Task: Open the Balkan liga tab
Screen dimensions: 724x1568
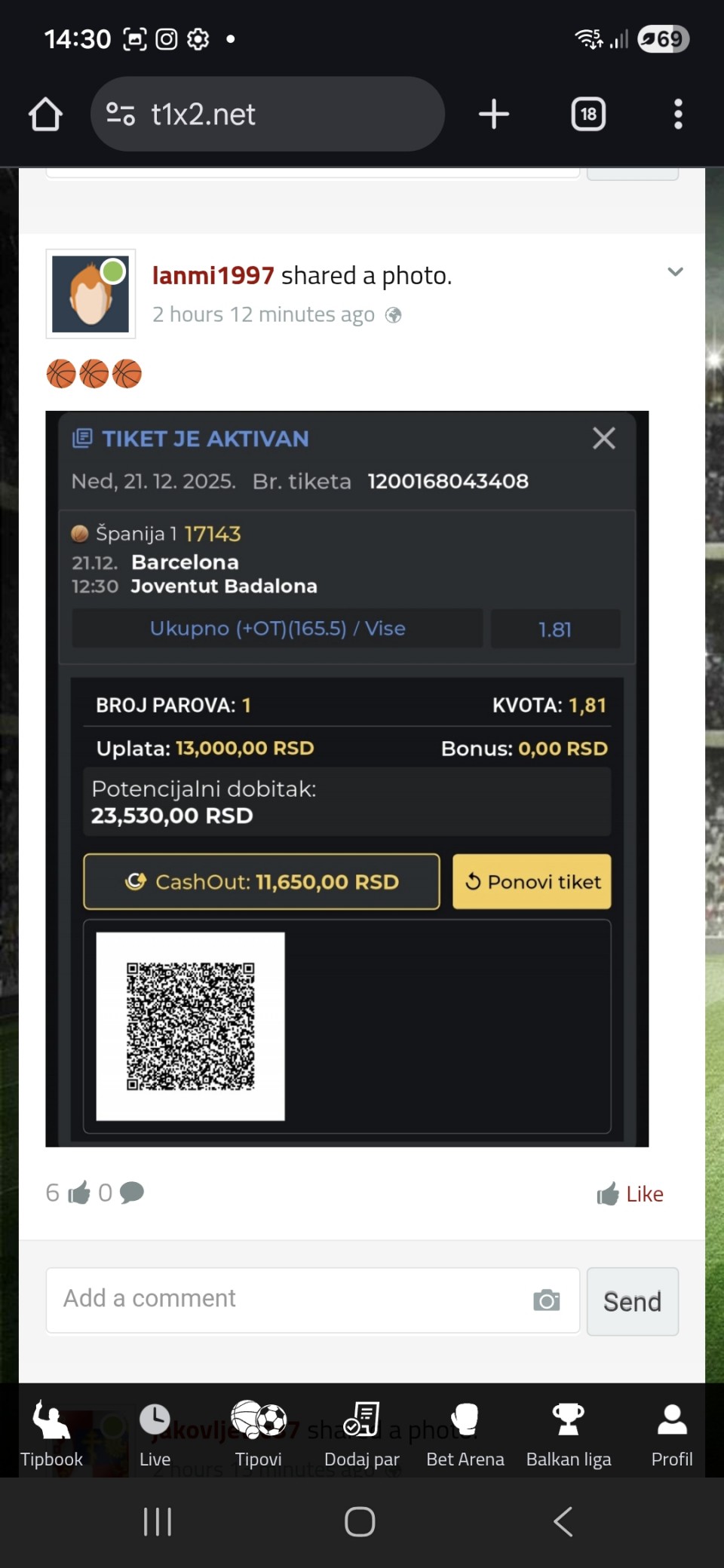Action: point(569,1435)
